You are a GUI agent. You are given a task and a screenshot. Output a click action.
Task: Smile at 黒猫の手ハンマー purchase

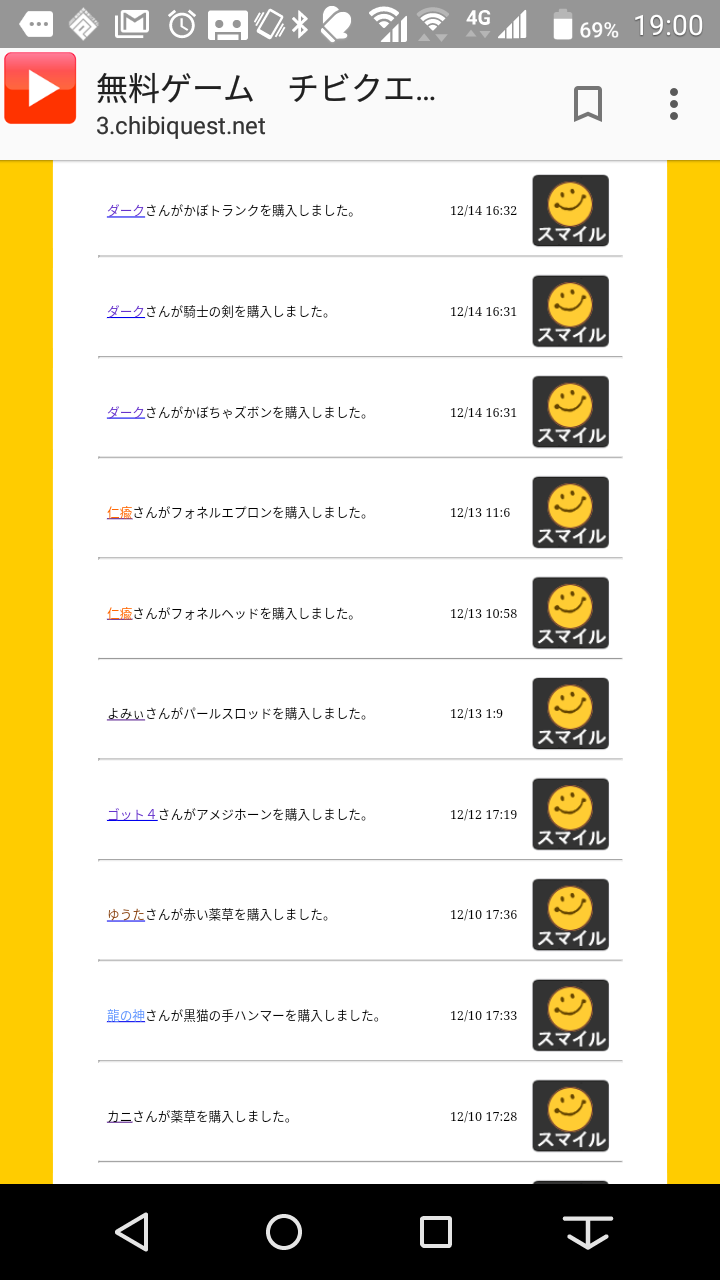coord(570,1016)
